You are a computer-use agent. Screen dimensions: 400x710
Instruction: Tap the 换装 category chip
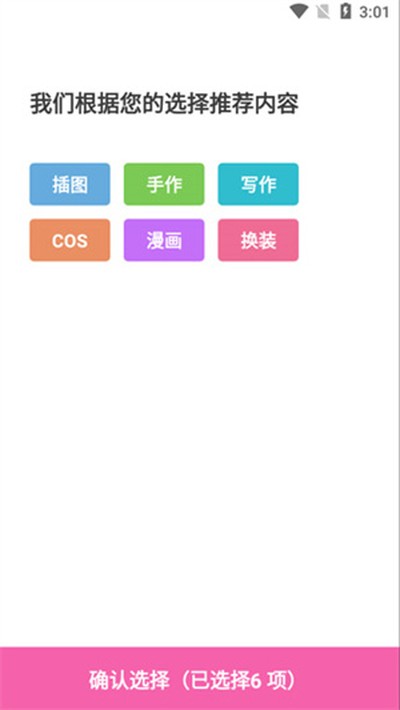coord(258,240)
